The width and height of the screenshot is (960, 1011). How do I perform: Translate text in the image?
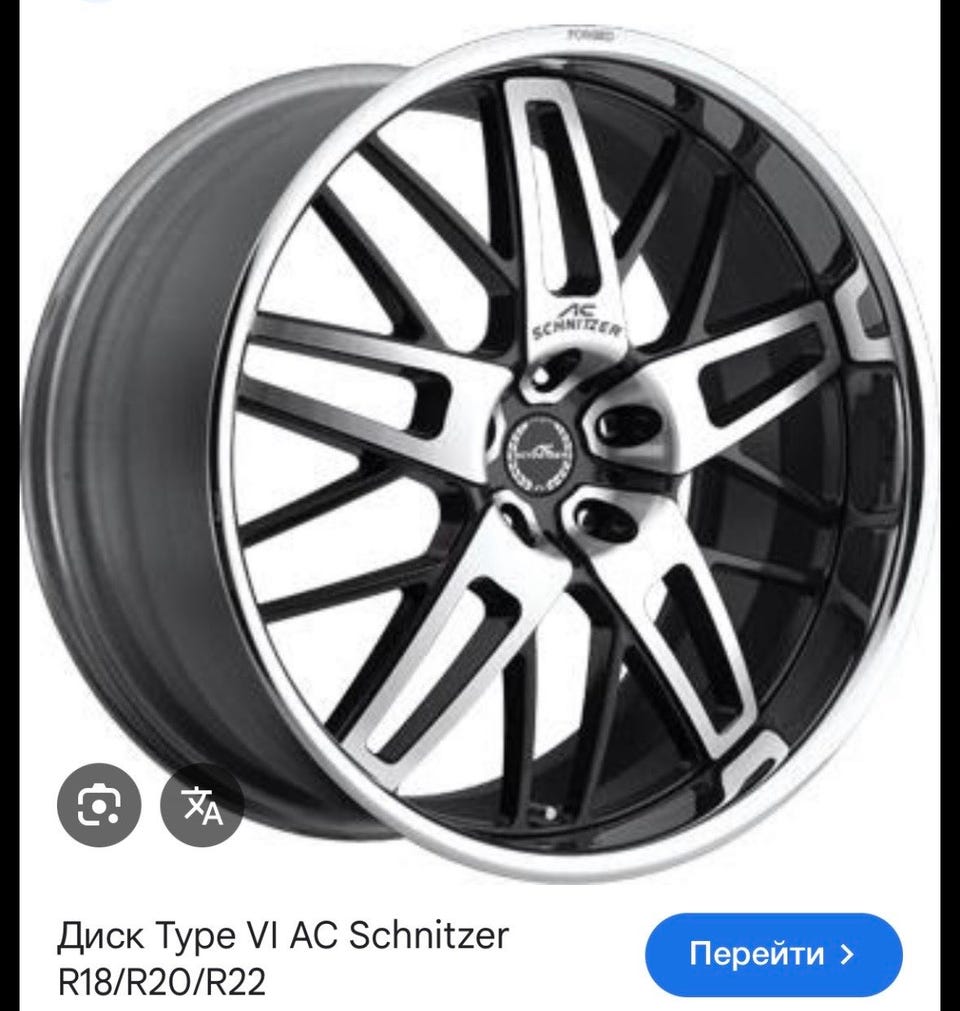[202, 805]
